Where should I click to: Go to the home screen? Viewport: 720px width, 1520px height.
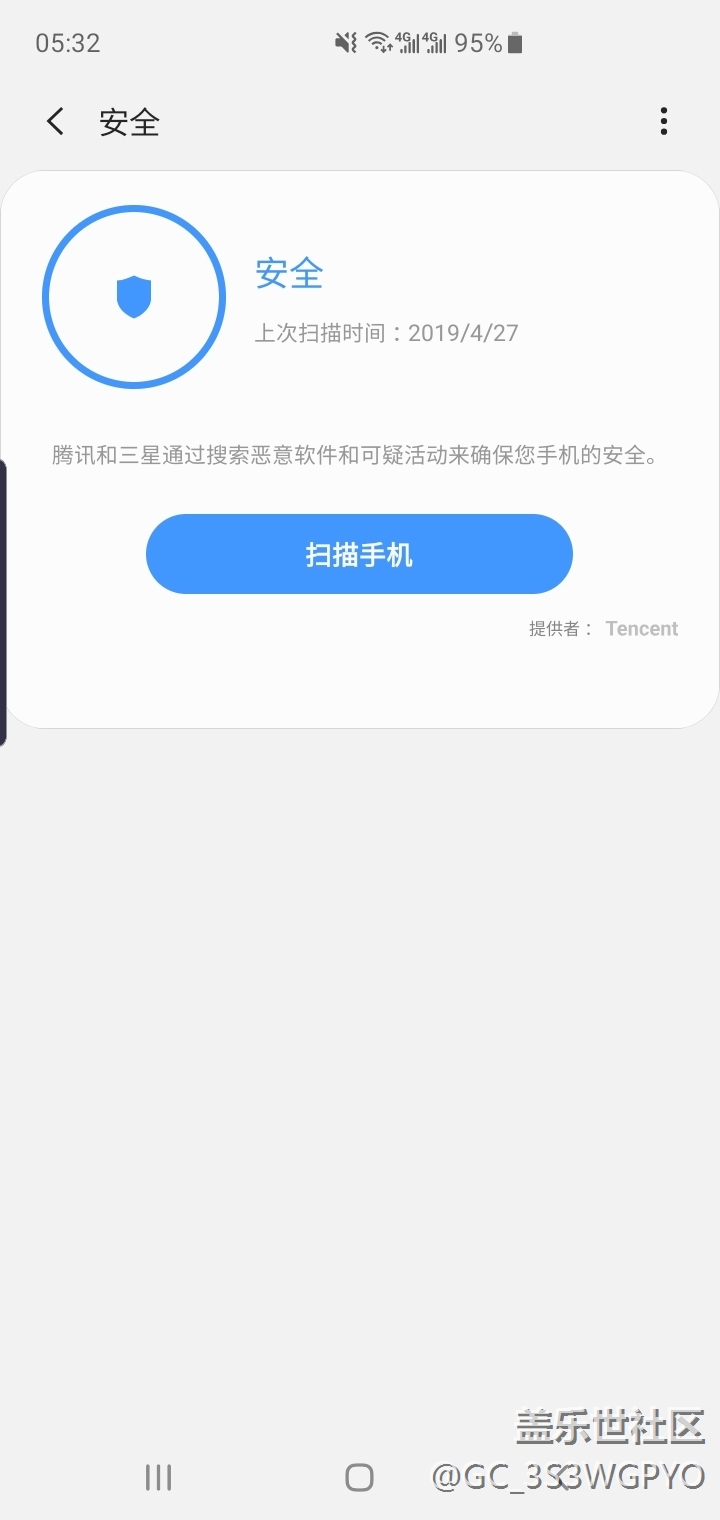tap(359, 1477)
